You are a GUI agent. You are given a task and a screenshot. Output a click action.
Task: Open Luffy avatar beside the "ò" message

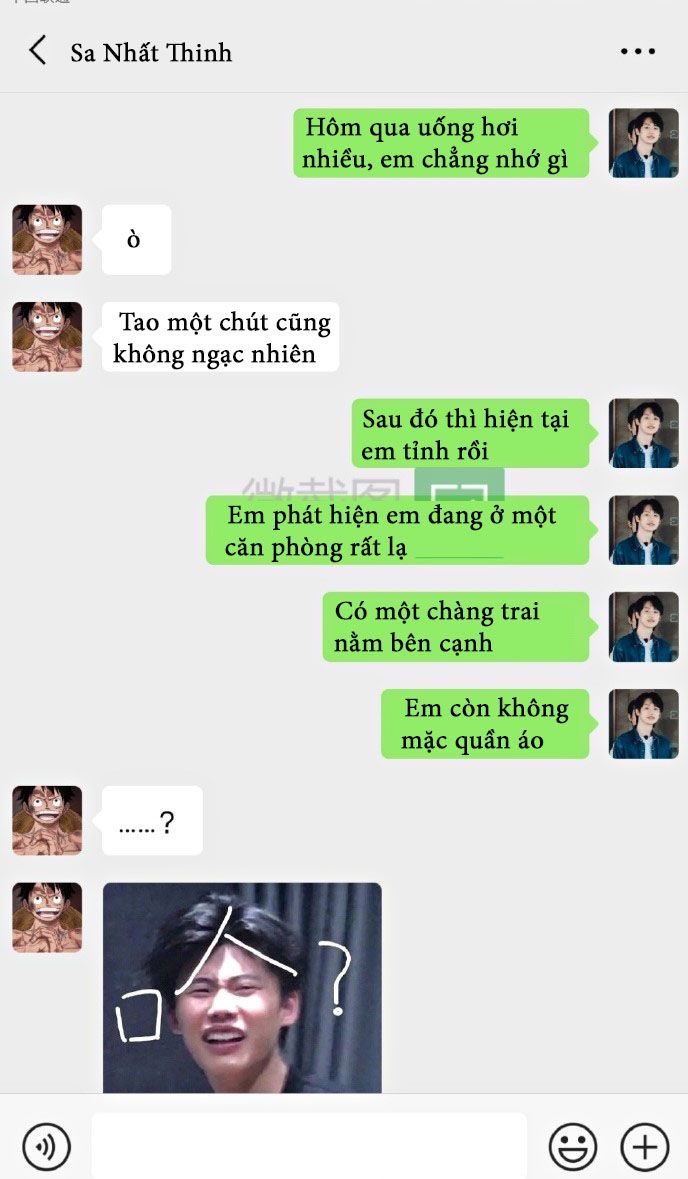[47, 240]
